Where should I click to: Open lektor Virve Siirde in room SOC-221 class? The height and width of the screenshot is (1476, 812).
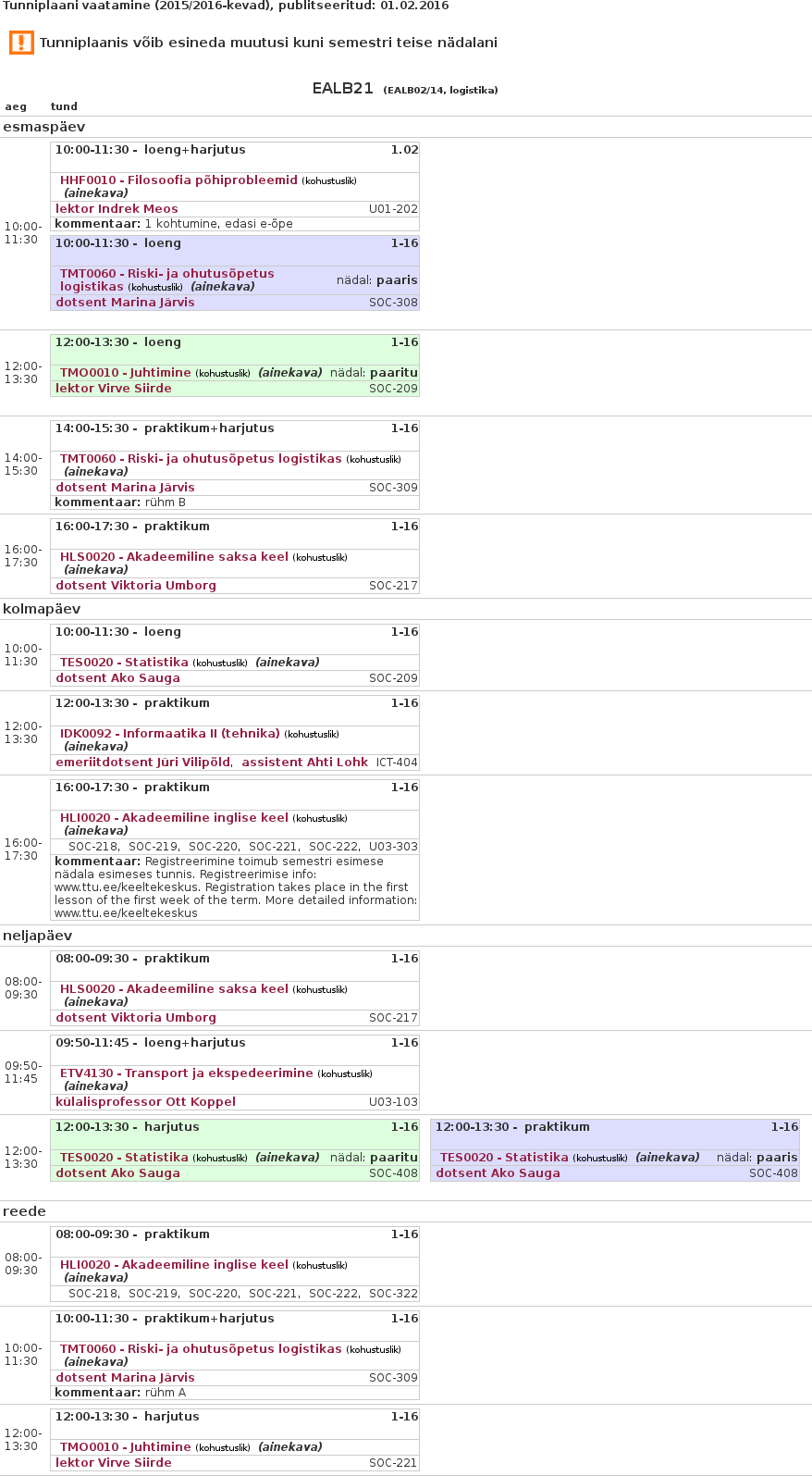pos(113,1463)
